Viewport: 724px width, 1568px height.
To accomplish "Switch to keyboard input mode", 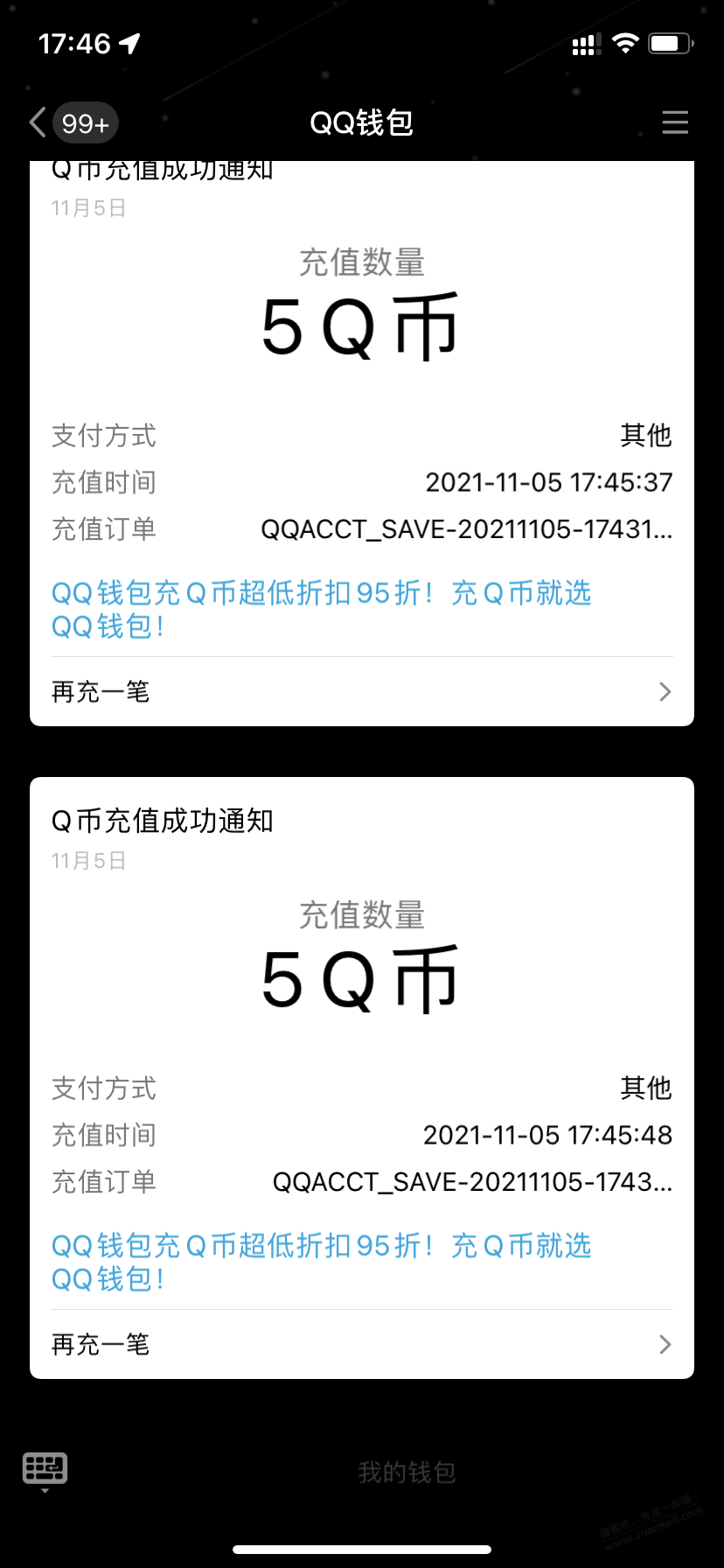I will (45, 1470).
